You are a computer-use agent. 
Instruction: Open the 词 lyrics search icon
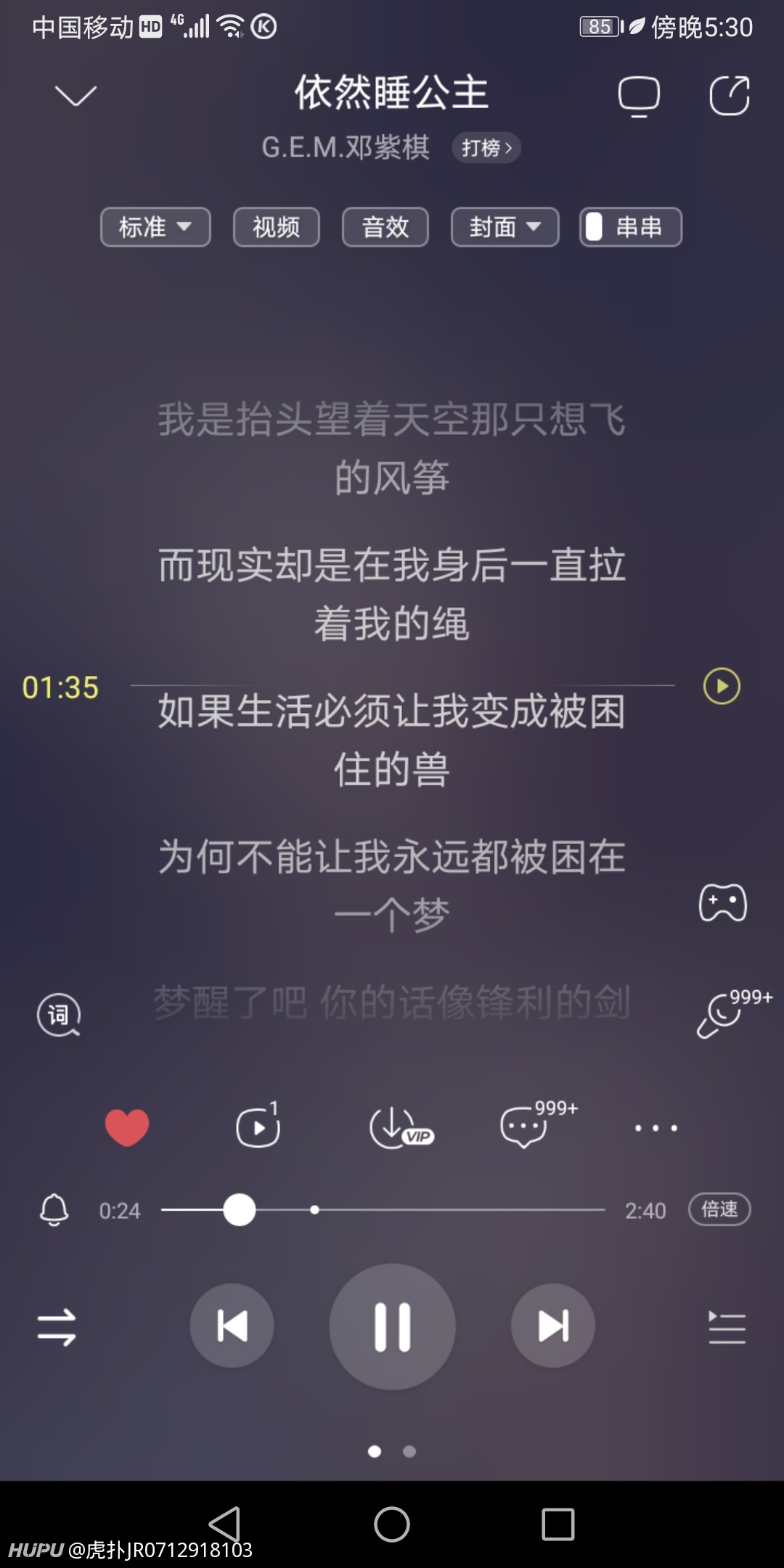pyautogui.click(x=59, y=1015)
